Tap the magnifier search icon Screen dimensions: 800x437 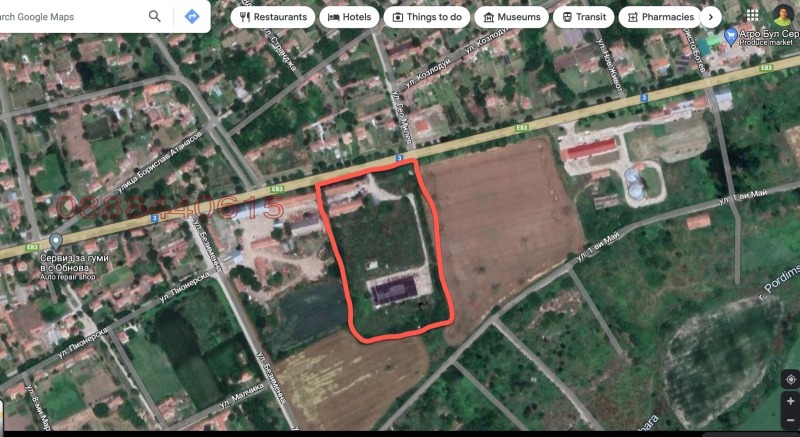[155, 16]
